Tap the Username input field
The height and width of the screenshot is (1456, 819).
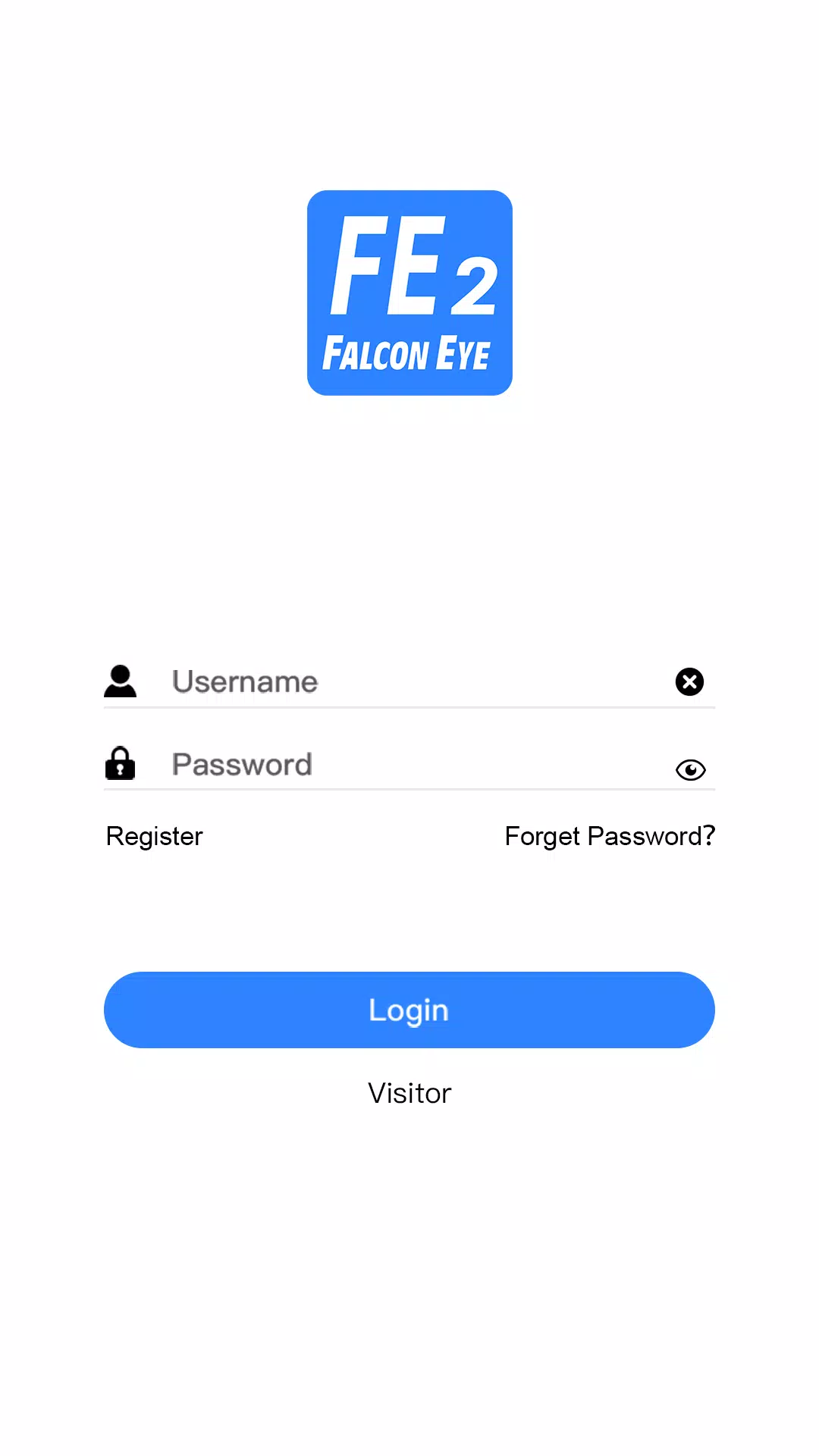tap(409, 681)
